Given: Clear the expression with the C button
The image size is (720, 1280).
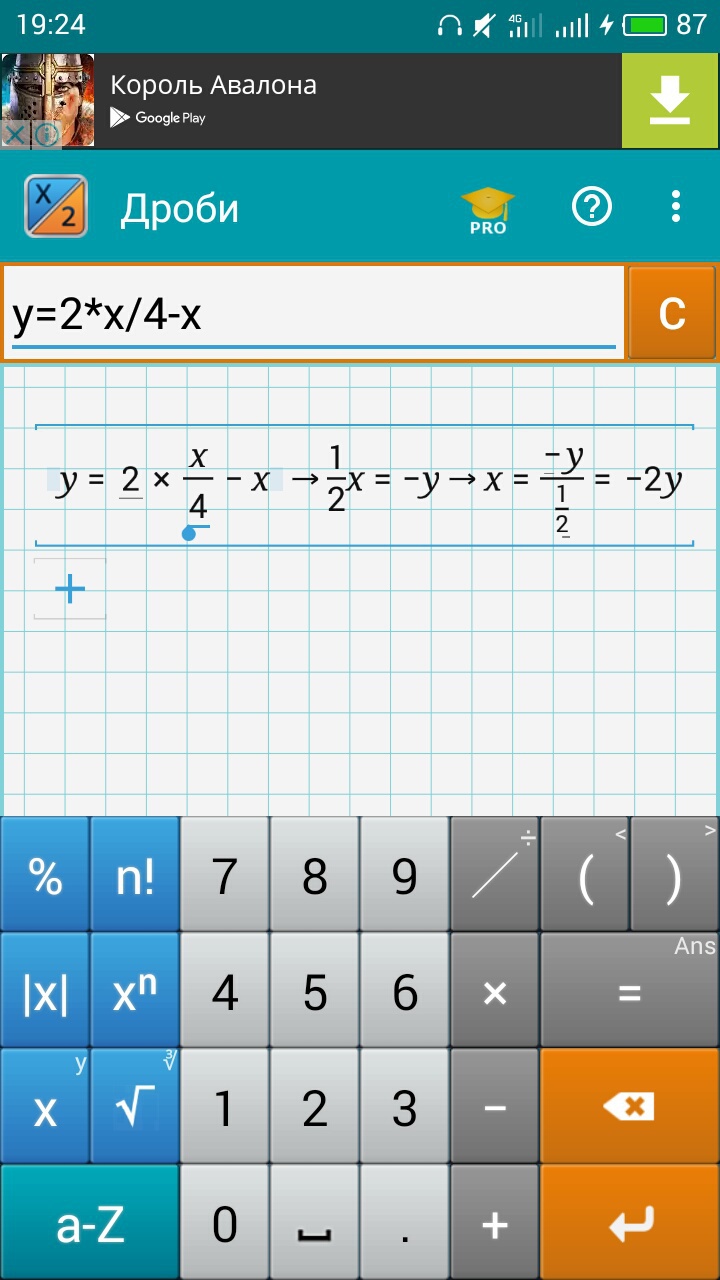Looking at the screenshot, I should tap(672, 313).
